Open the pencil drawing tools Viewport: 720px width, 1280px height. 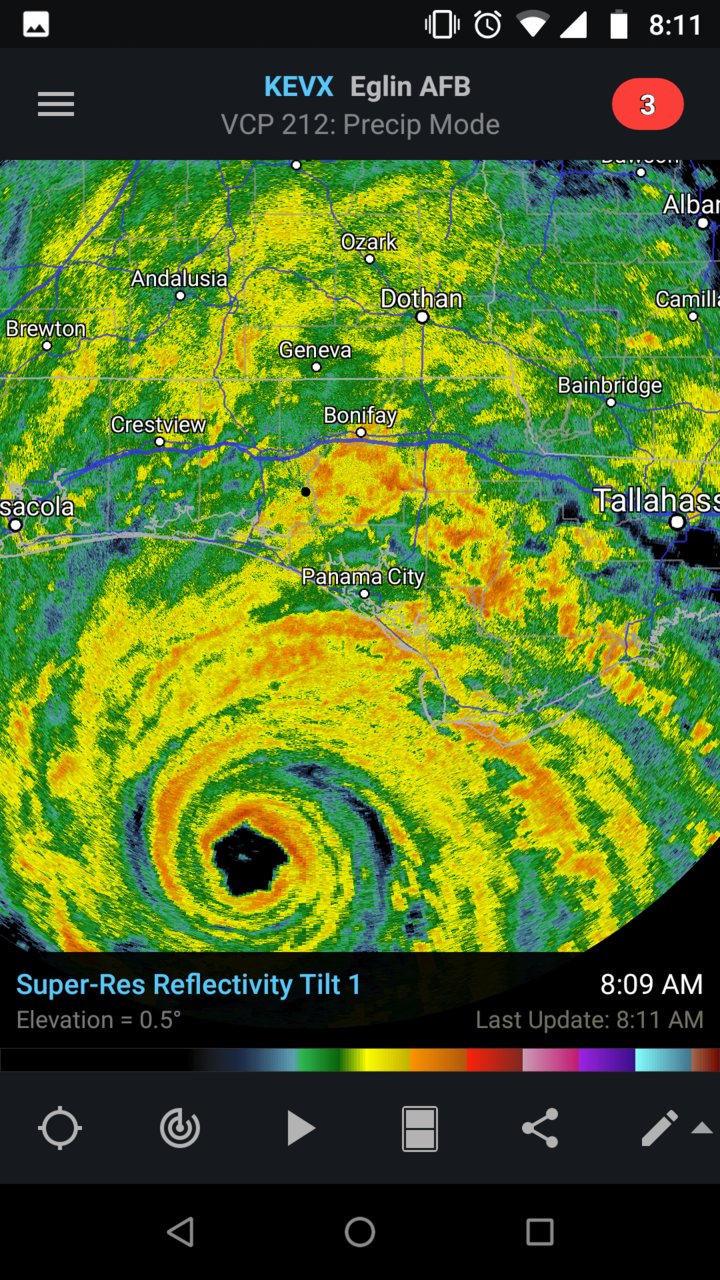pos(660,1129)
